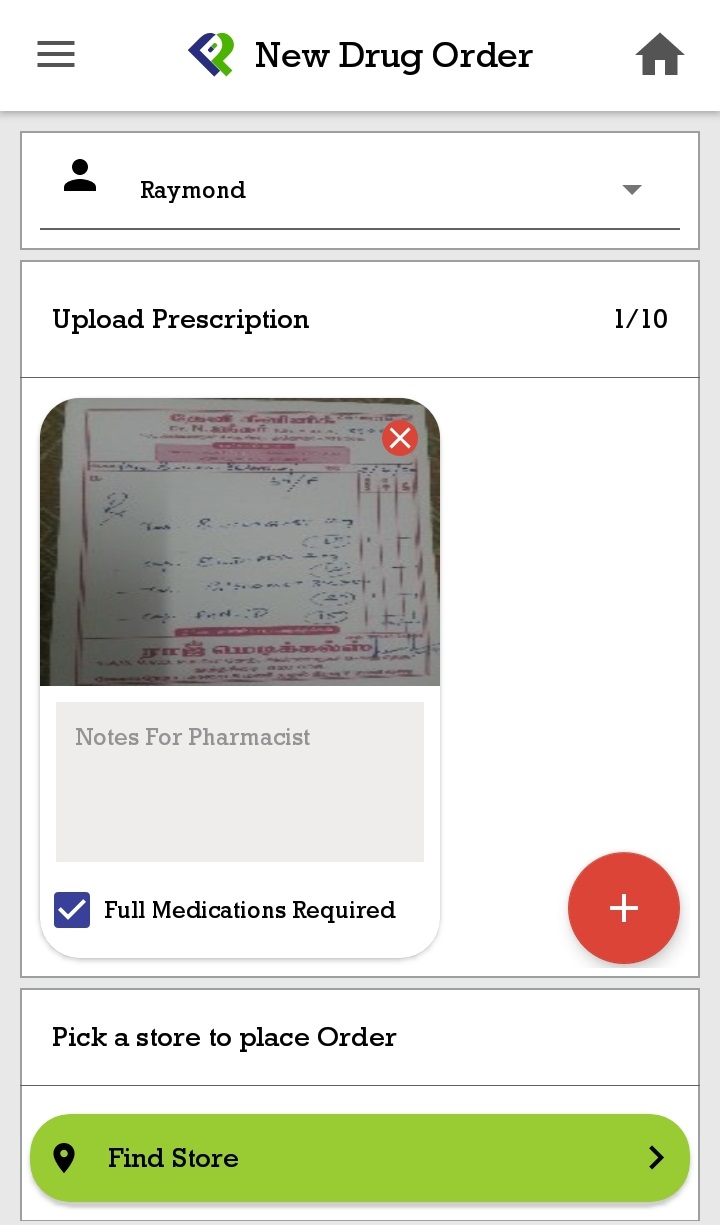Click the Upload Prescription section header
720x1226 pixels.
[x=180, y=319]
